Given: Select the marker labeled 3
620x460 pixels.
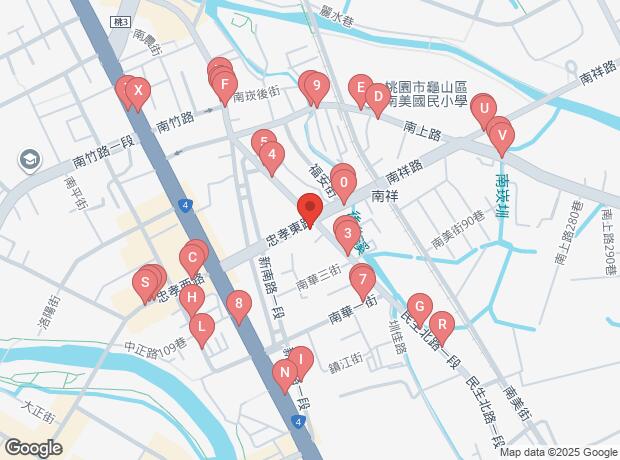Looking at the screenshot, I should click(347, 236).
